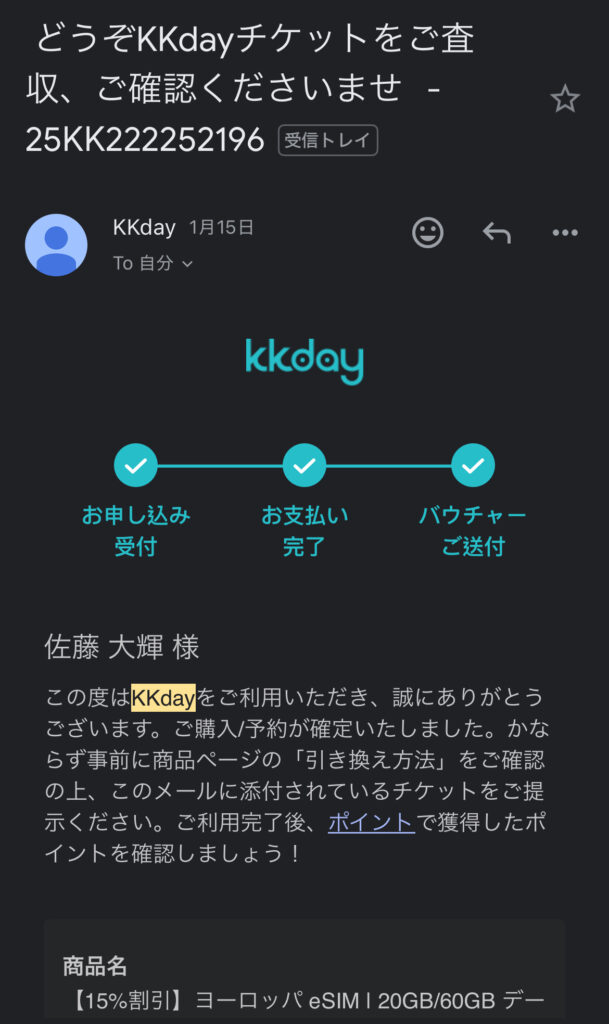Star this KKday email
Image resolution: width=609 pixels, height=1024 pixels.
click(x=565, y=99)
